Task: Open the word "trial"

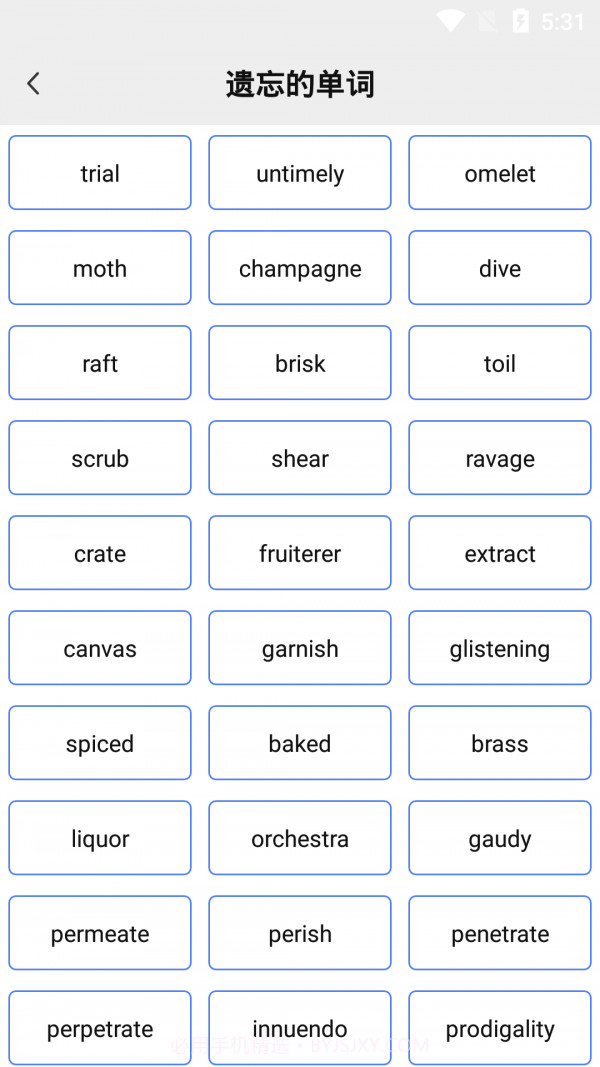Action: coord(100,173)
